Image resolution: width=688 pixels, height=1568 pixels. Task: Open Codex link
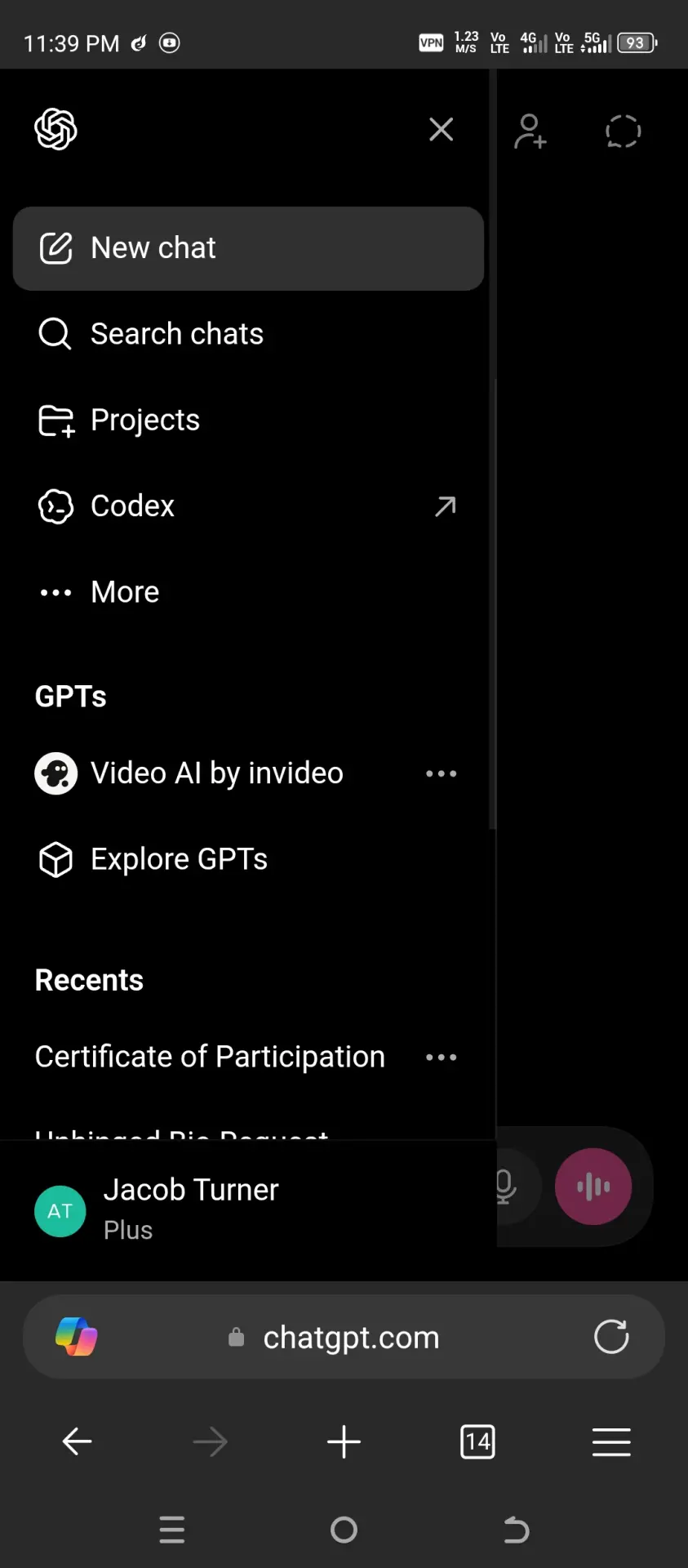point(248,506)
